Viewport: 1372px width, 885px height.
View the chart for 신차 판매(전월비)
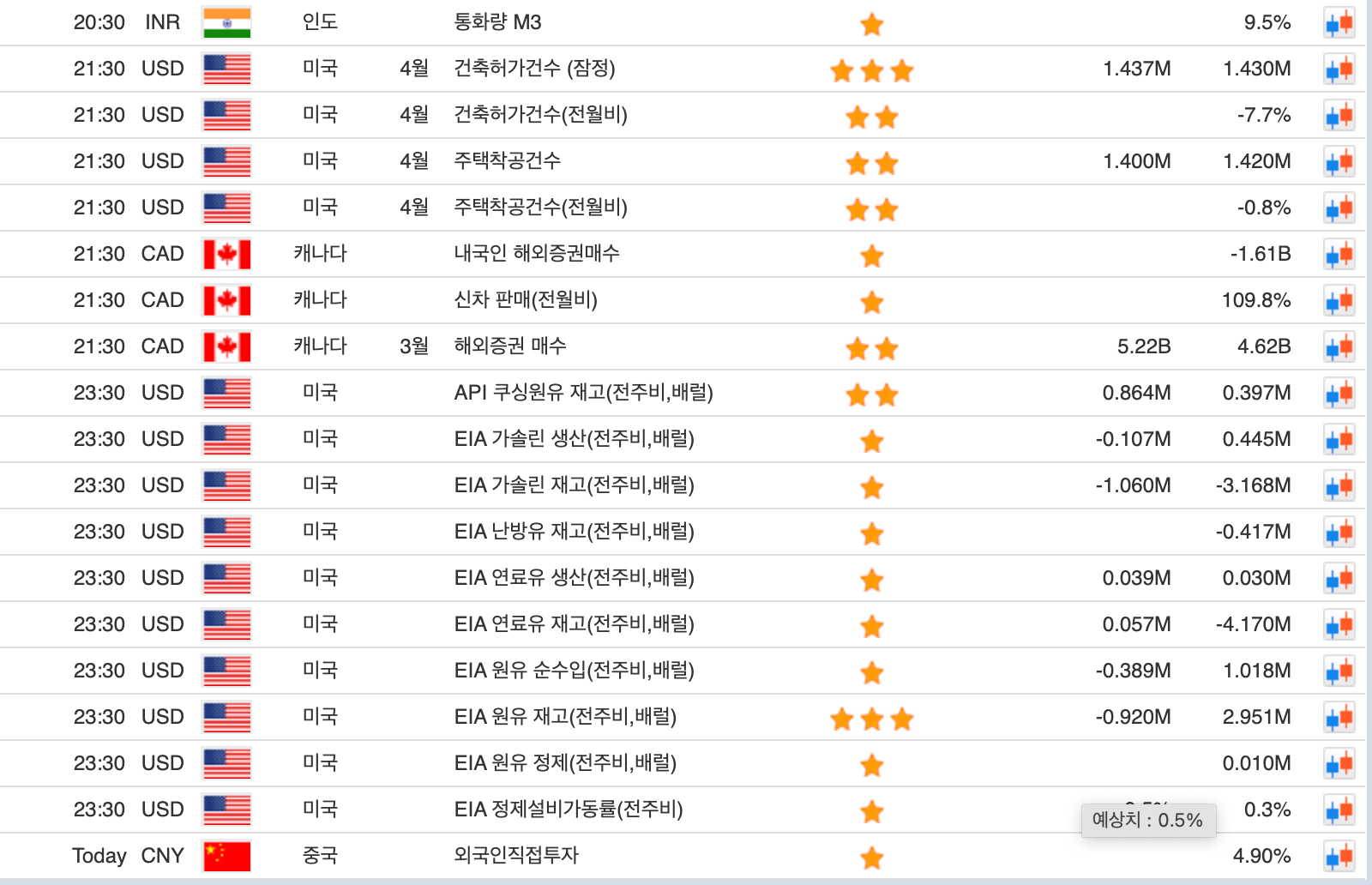(1339, 301)
